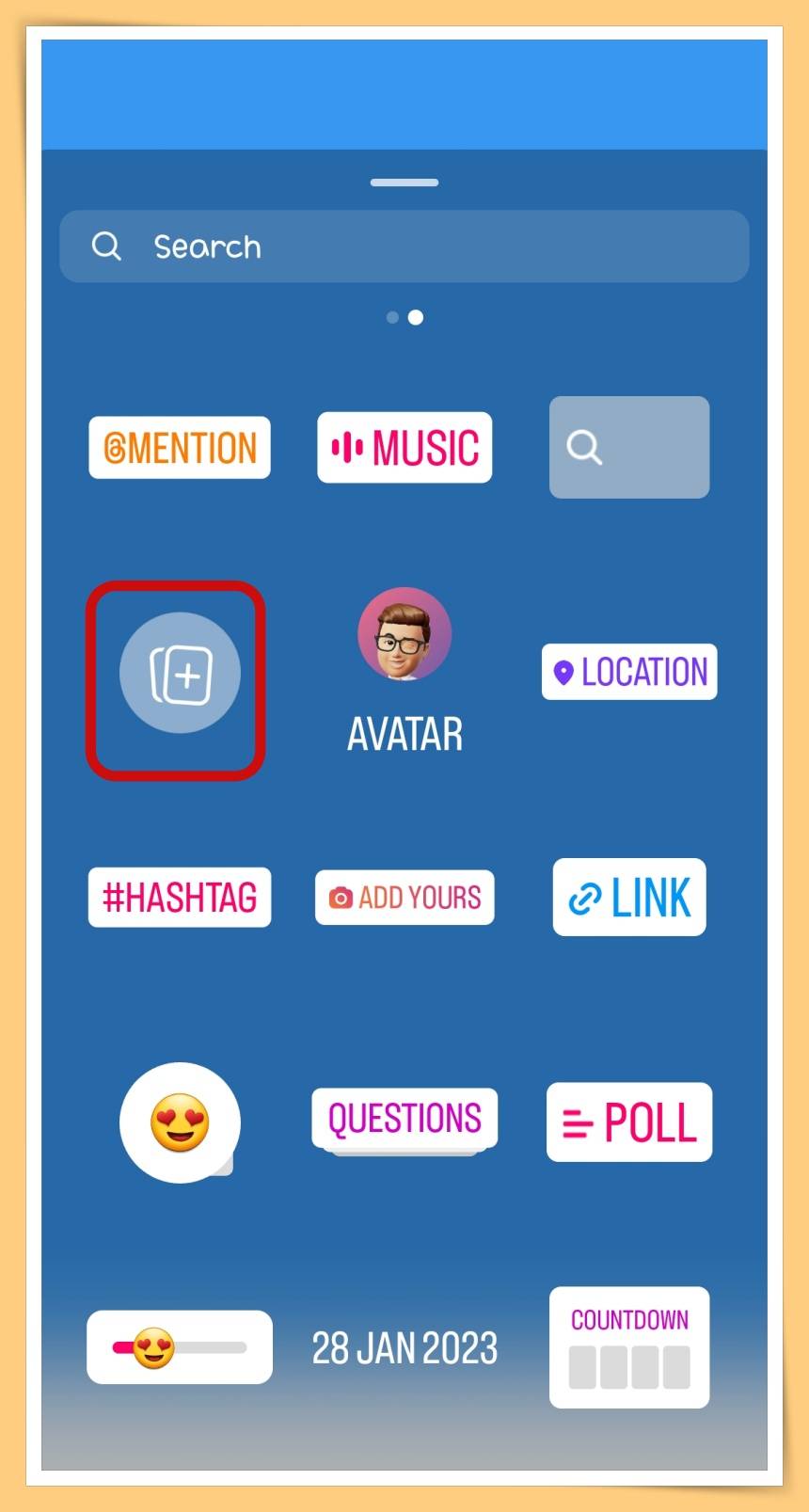Add a Music sticker
Screen dimensions: 809x1512
404,448
